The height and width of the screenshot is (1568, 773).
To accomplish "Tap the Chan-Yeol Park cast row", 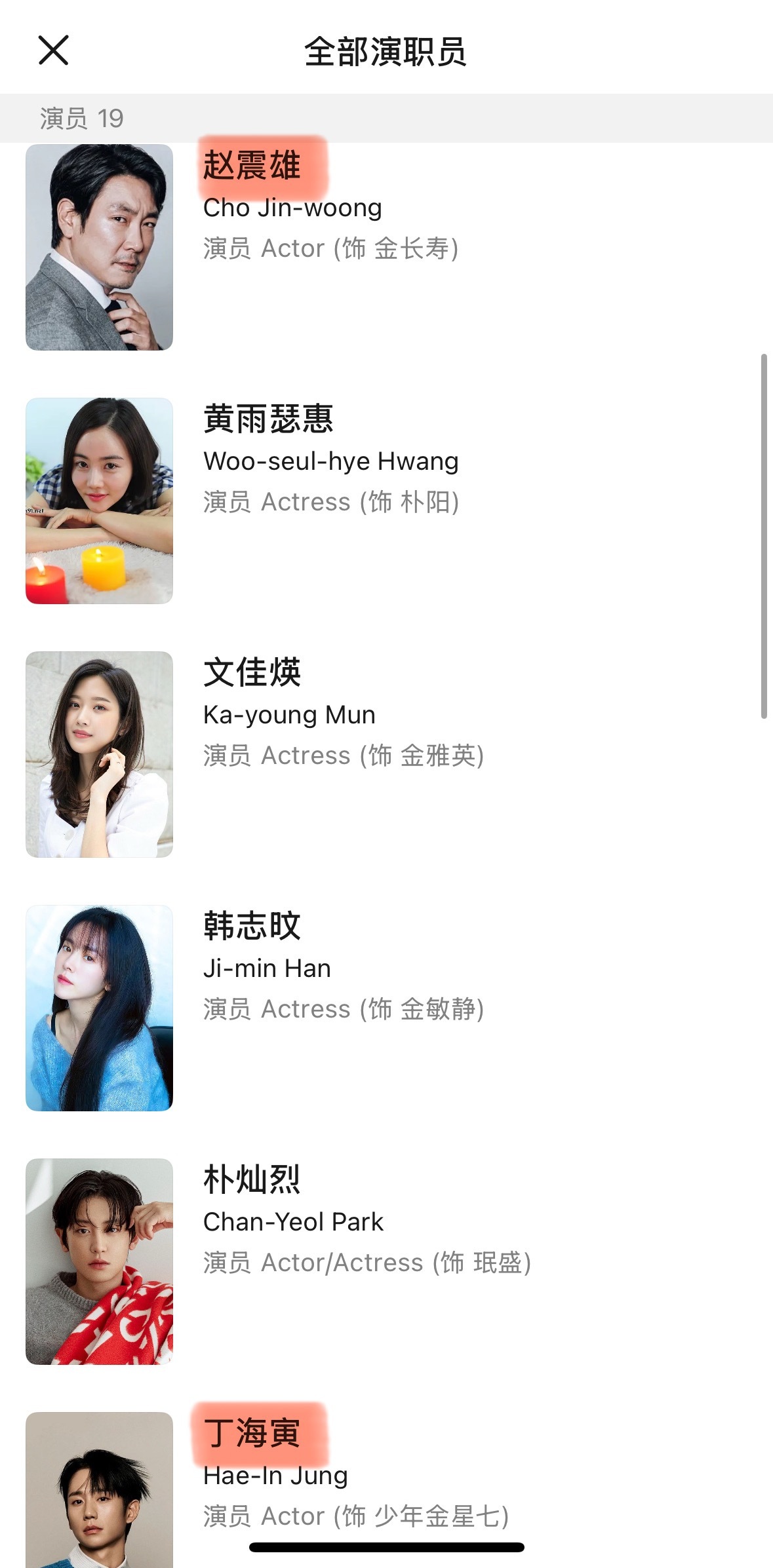I will (293, 1222).
